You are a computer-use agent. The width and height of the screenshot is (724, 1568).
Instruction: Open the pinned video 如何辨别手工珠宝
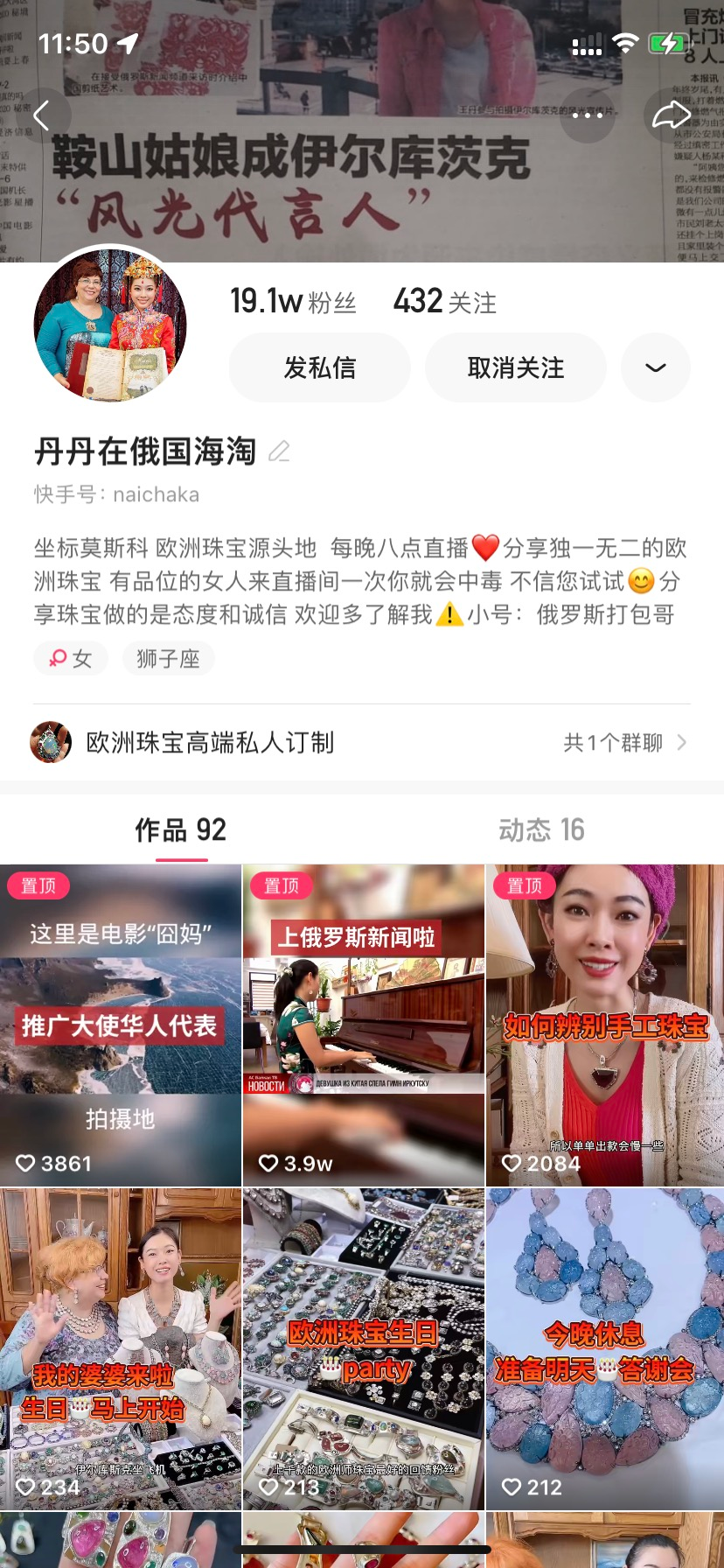605,1025
